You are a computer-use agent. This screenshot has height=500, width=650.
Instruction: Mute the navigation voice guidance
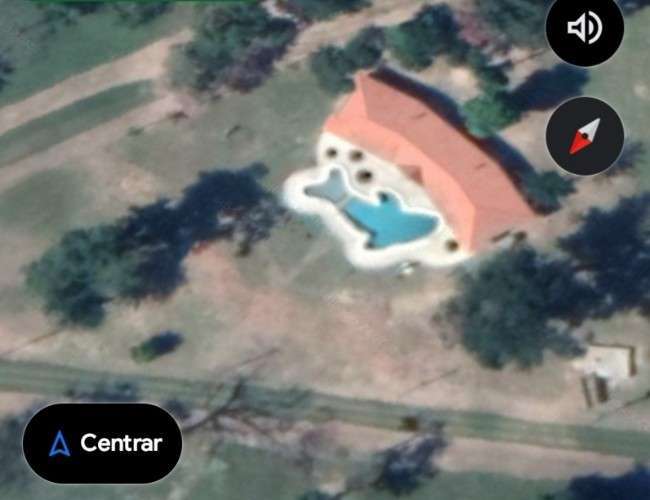point(585,29)
